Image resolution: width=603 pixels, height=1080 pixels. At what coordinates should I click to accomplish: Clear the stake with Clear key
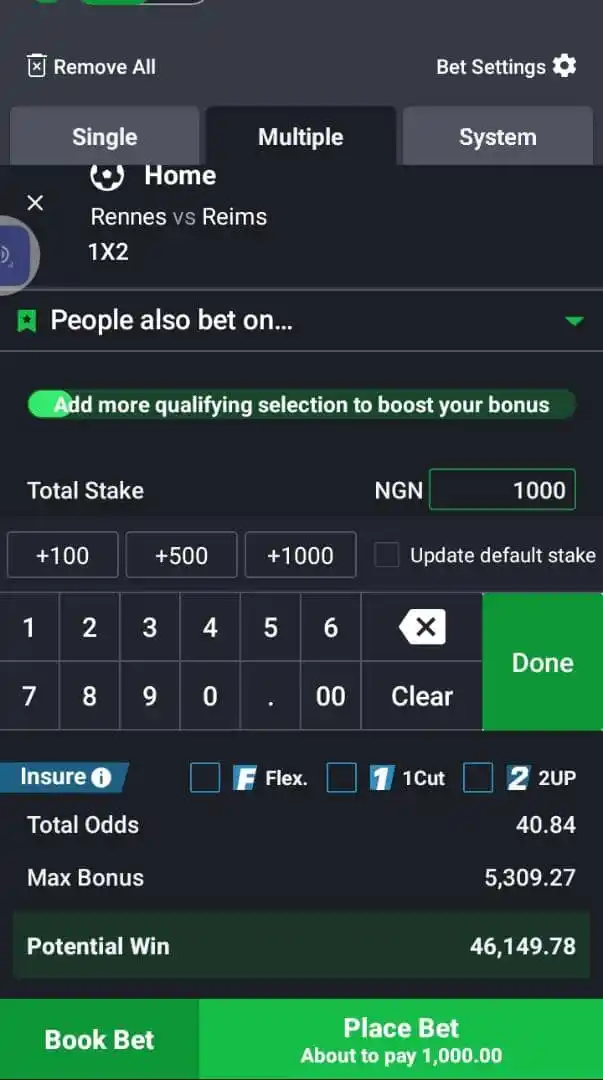421,696
